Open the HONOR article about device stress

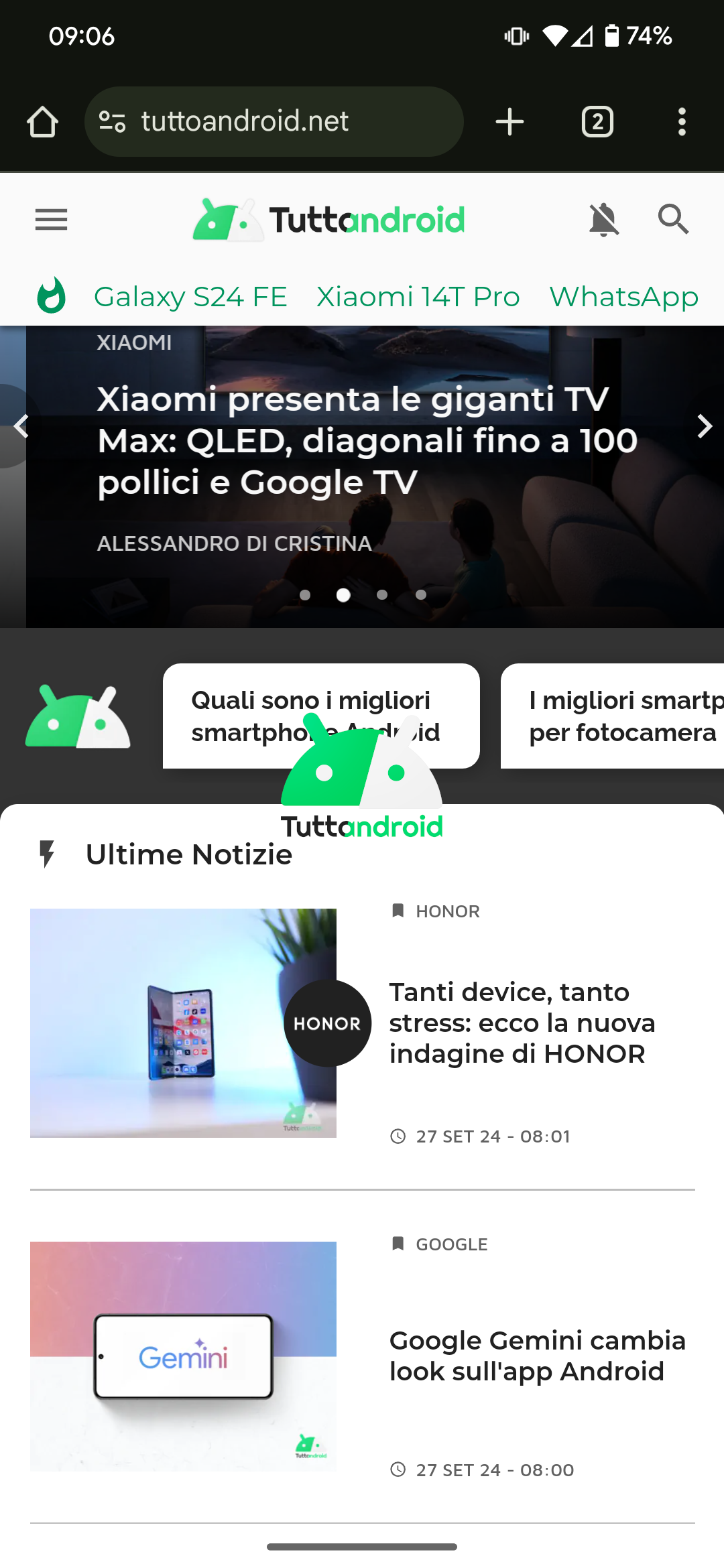[x=522, y=1023]
